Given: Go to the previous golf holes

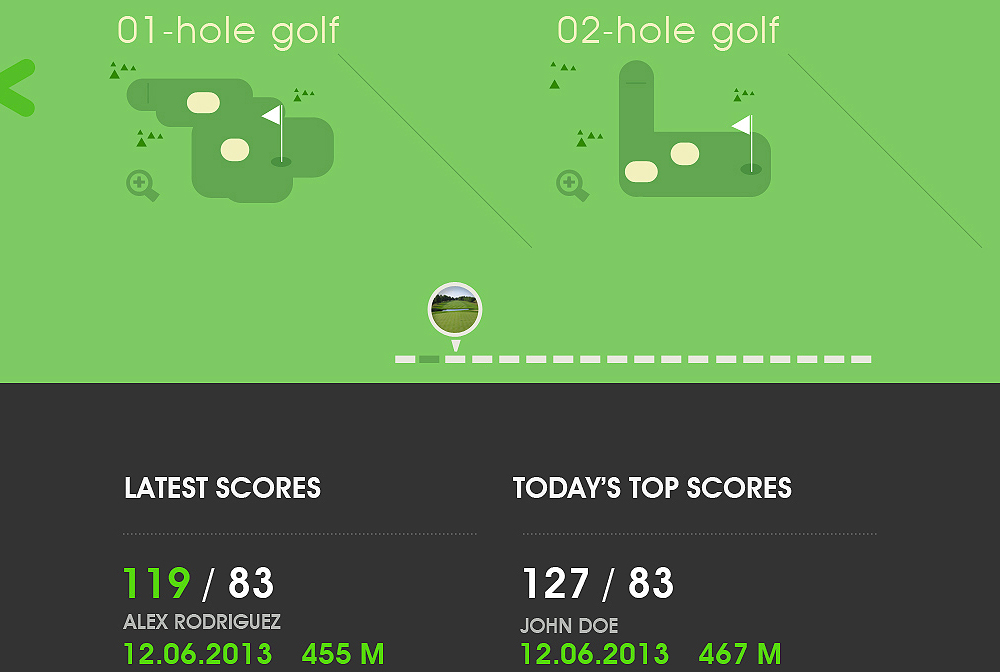Looking at the screenshot, I should coord(15,89).
